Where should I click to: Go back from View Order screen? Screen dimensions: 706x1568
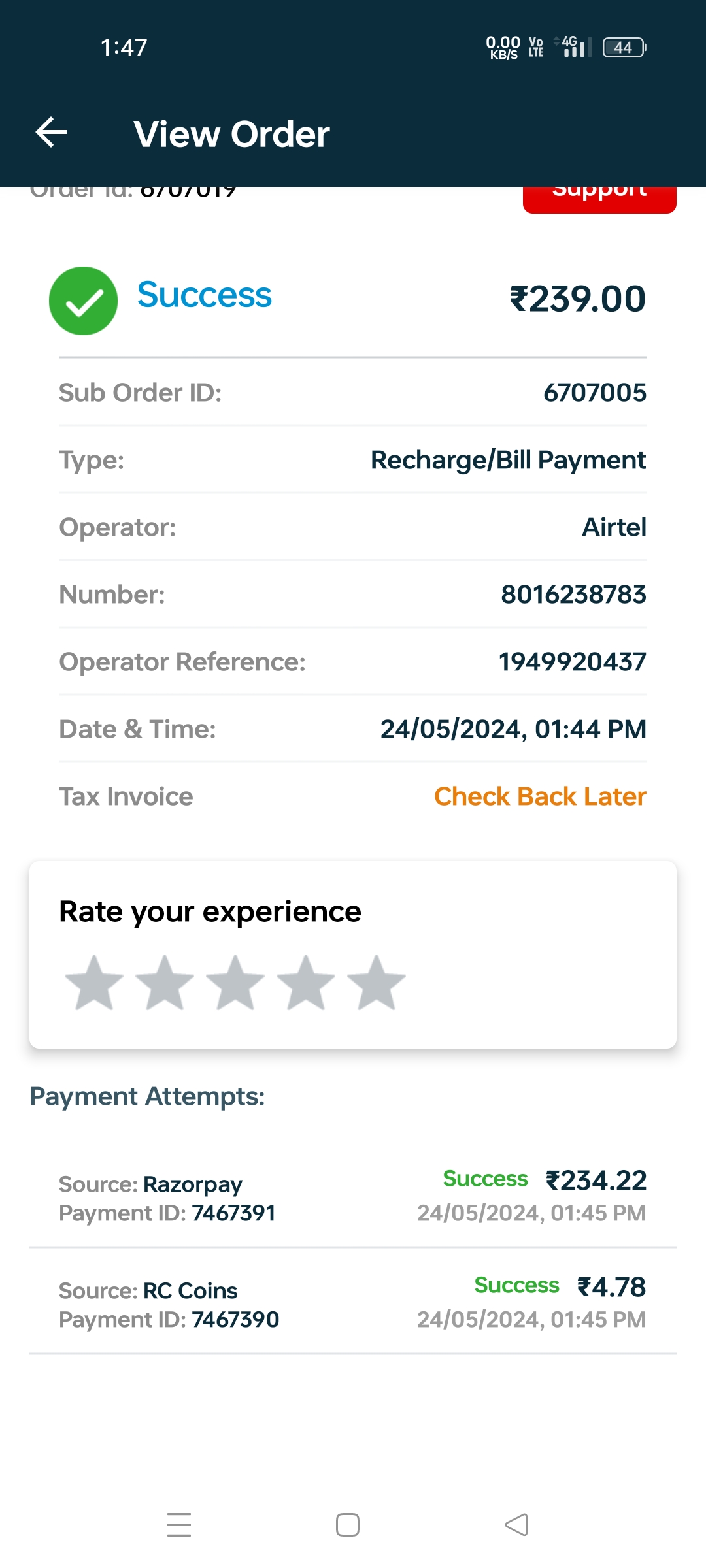pos(51,133)
